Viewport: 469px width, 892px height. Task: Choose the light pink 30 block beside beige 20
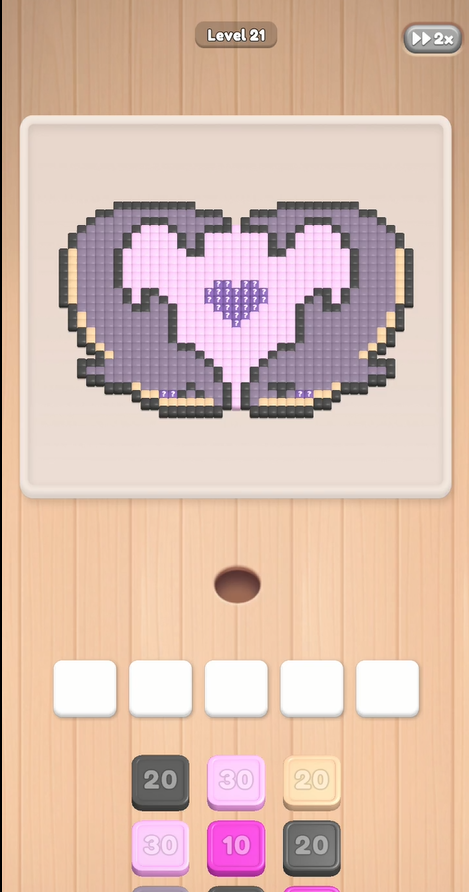click(x=236, y=782)
